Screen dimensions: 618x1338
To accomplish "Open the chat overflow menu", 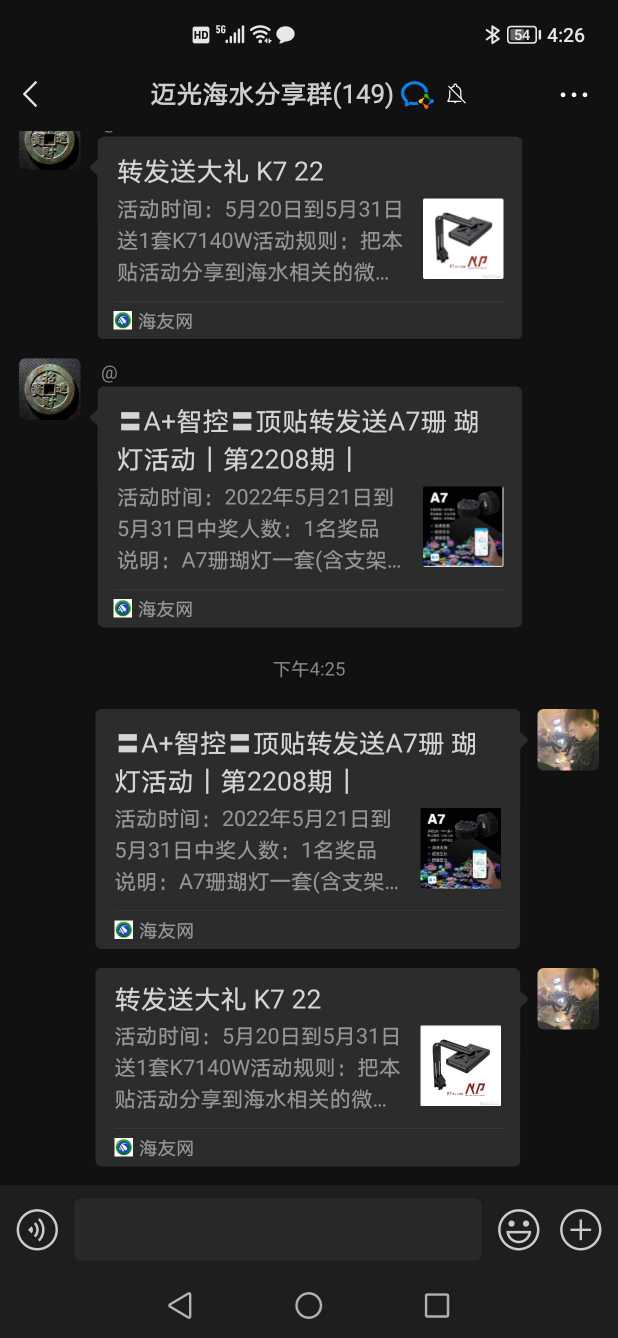I will 573,95.
